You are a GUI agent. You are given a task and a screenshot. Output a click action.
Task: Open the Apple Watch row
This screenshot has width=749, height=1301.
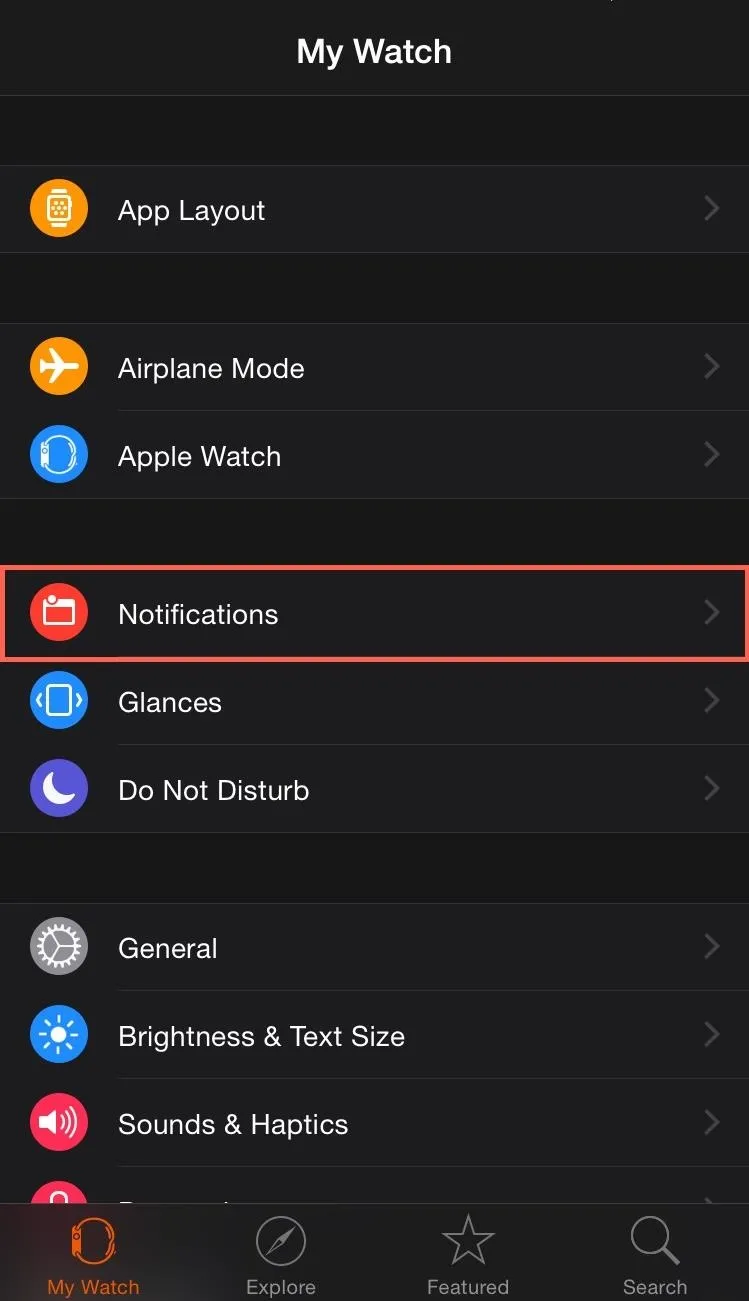point(374,455)
